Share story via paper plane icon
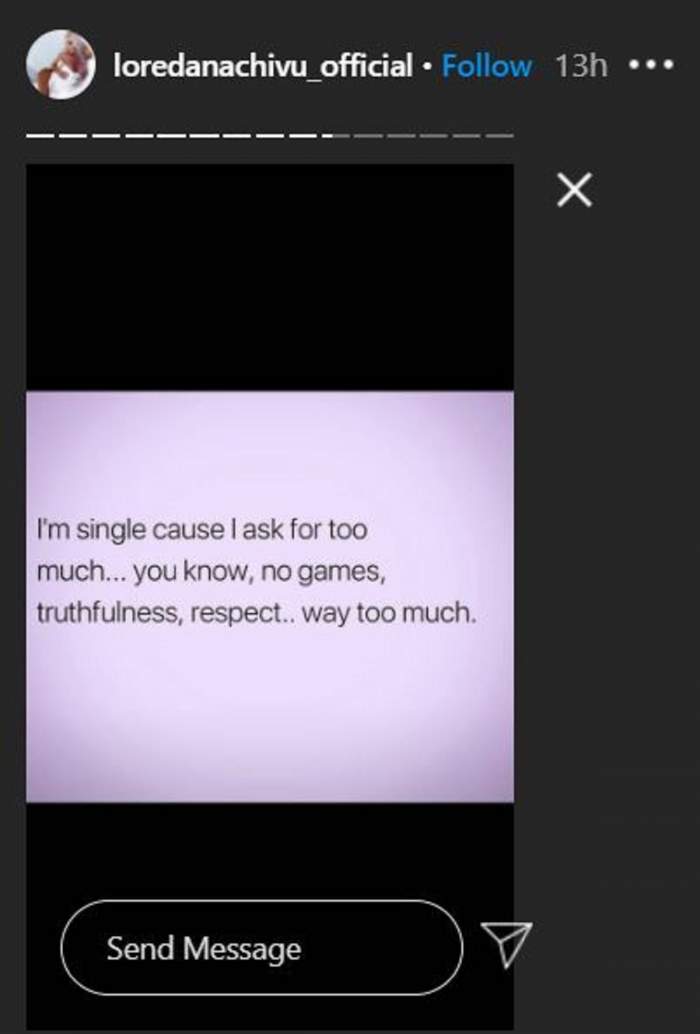Screen dimensions: 700x1034 506,944
